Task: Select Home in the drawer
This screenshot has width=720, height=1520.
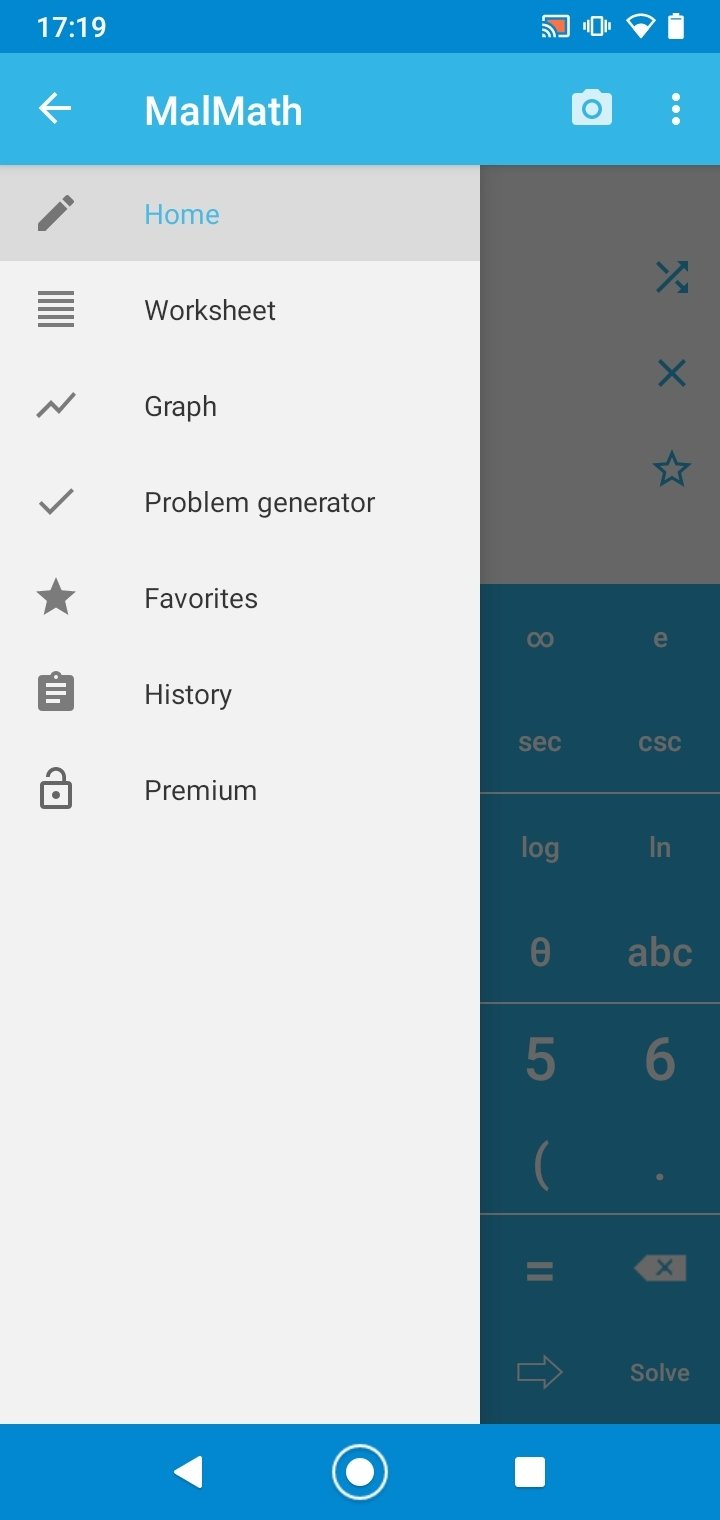Action: pyautogui.click(x=240, y=213)
